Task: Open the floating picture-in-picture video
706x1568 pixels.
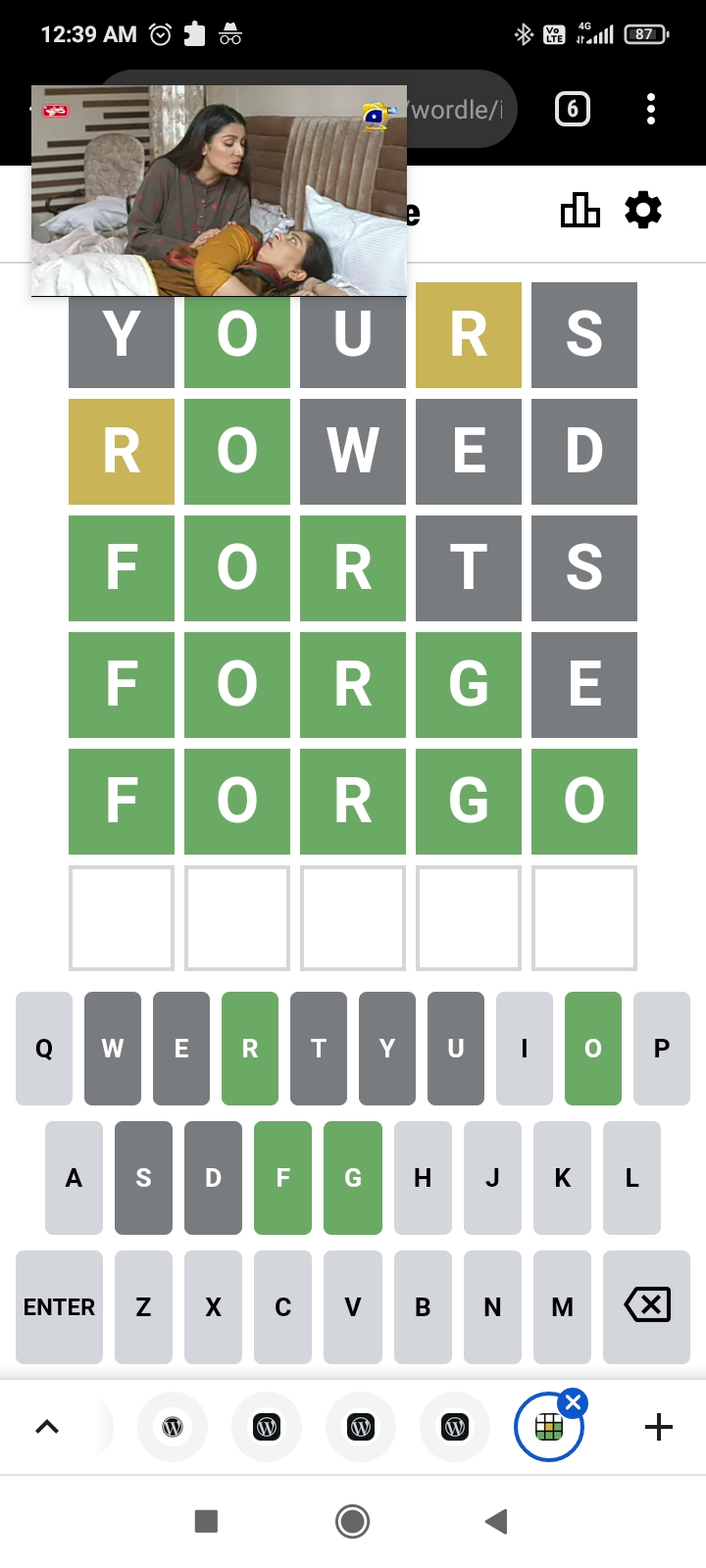Action: pyautogui.click(x=219, y=190)
